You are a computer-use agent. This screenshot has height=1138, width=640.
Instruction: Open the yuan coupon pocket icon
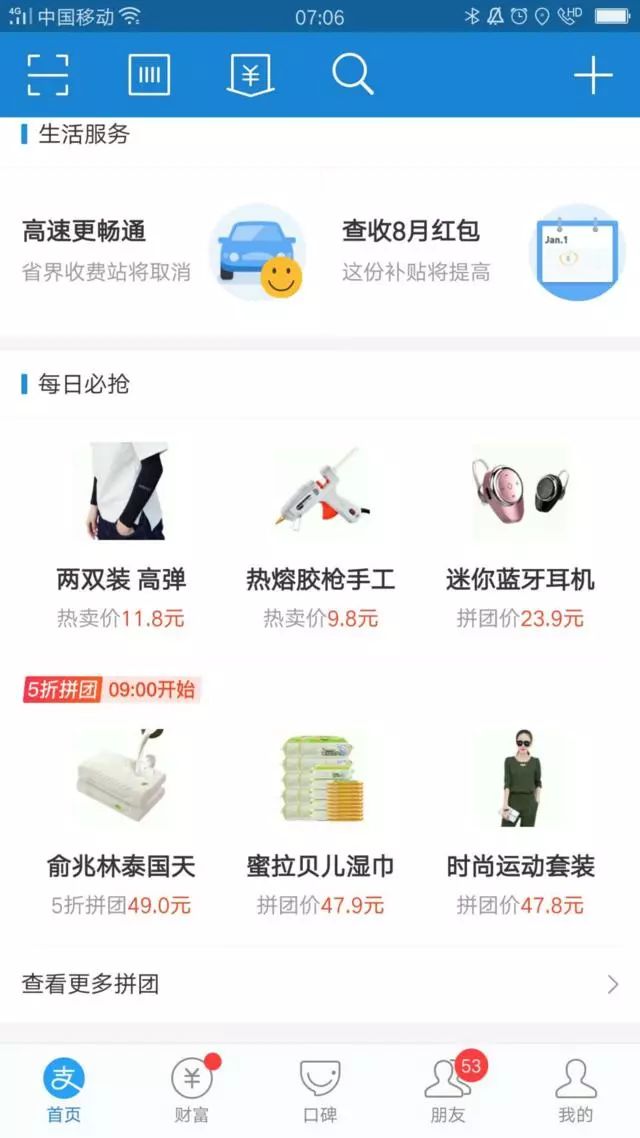tap(251, 75)
